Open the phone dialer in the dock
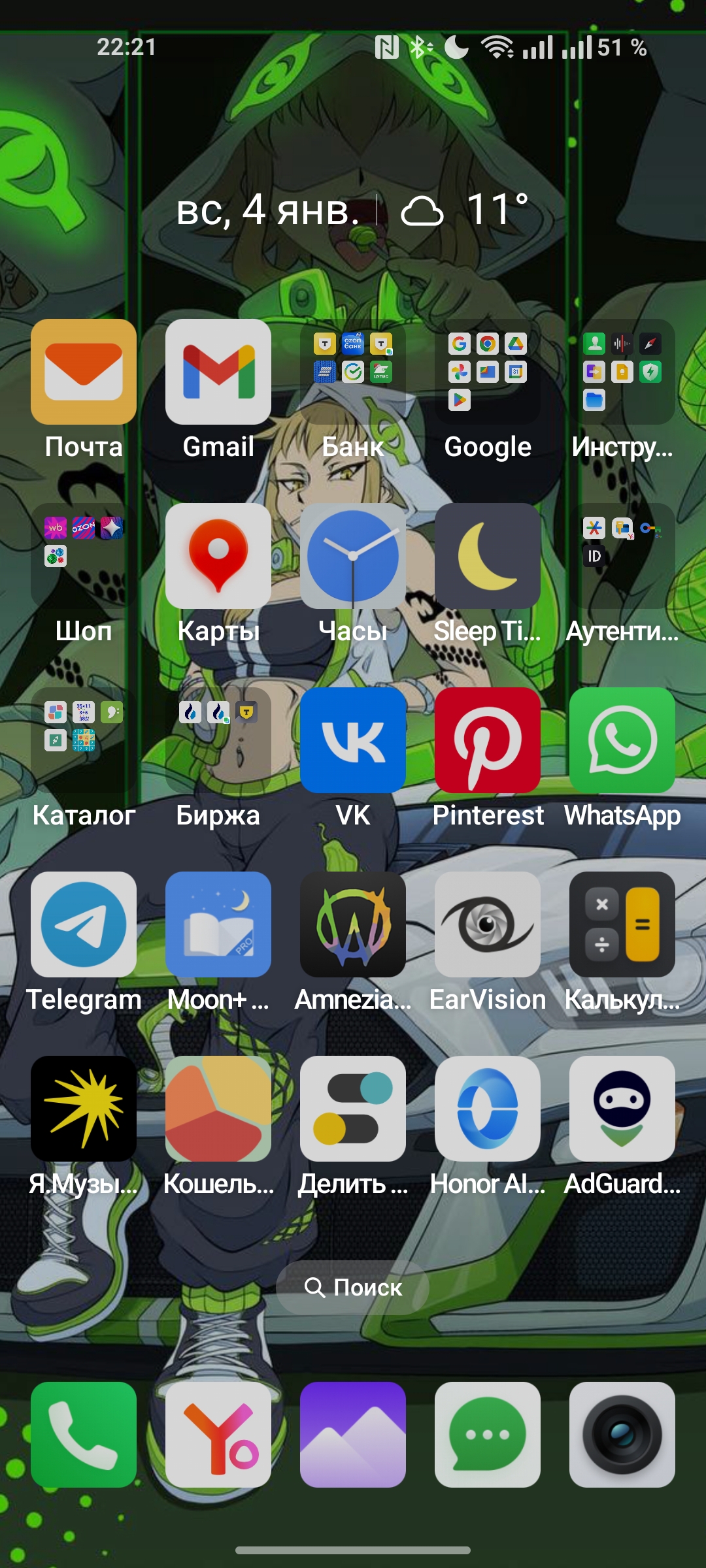Screen dimensions: 706x1568 pos(84,1435)
